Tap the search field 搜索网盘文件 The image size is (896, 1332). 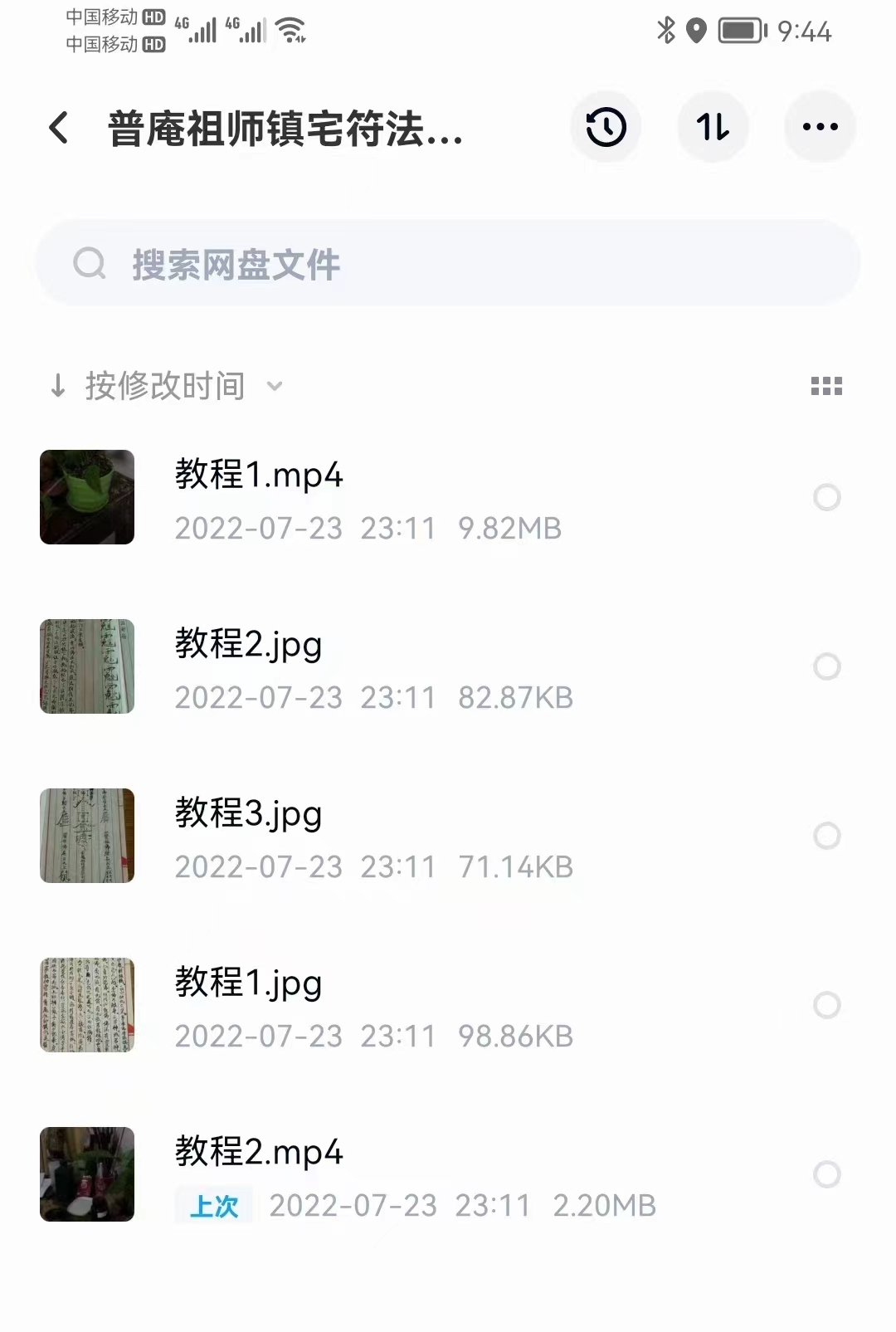point(448,262)
